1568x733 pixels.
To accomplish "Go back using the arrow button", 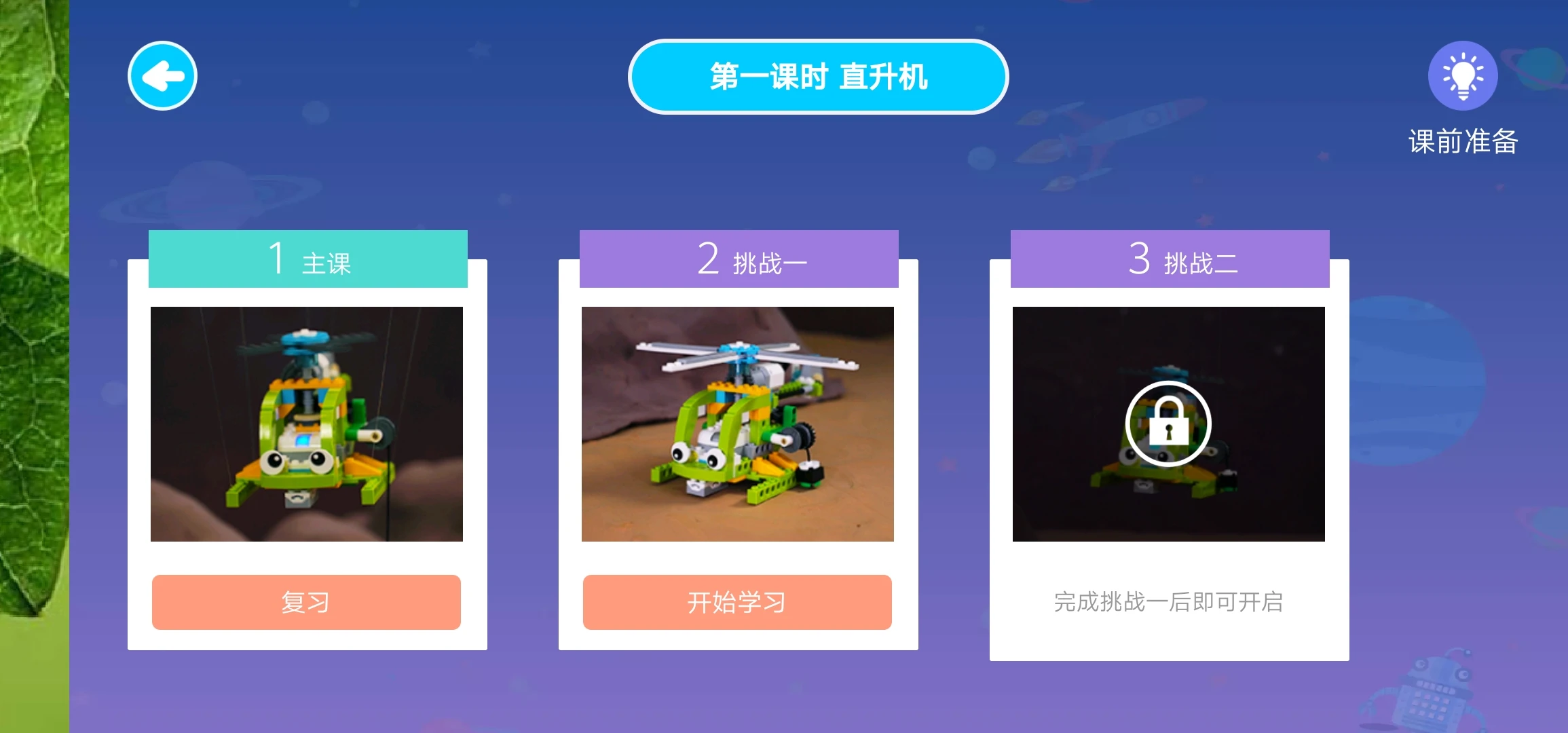I will pyautogui.click(x=162, y=76).
